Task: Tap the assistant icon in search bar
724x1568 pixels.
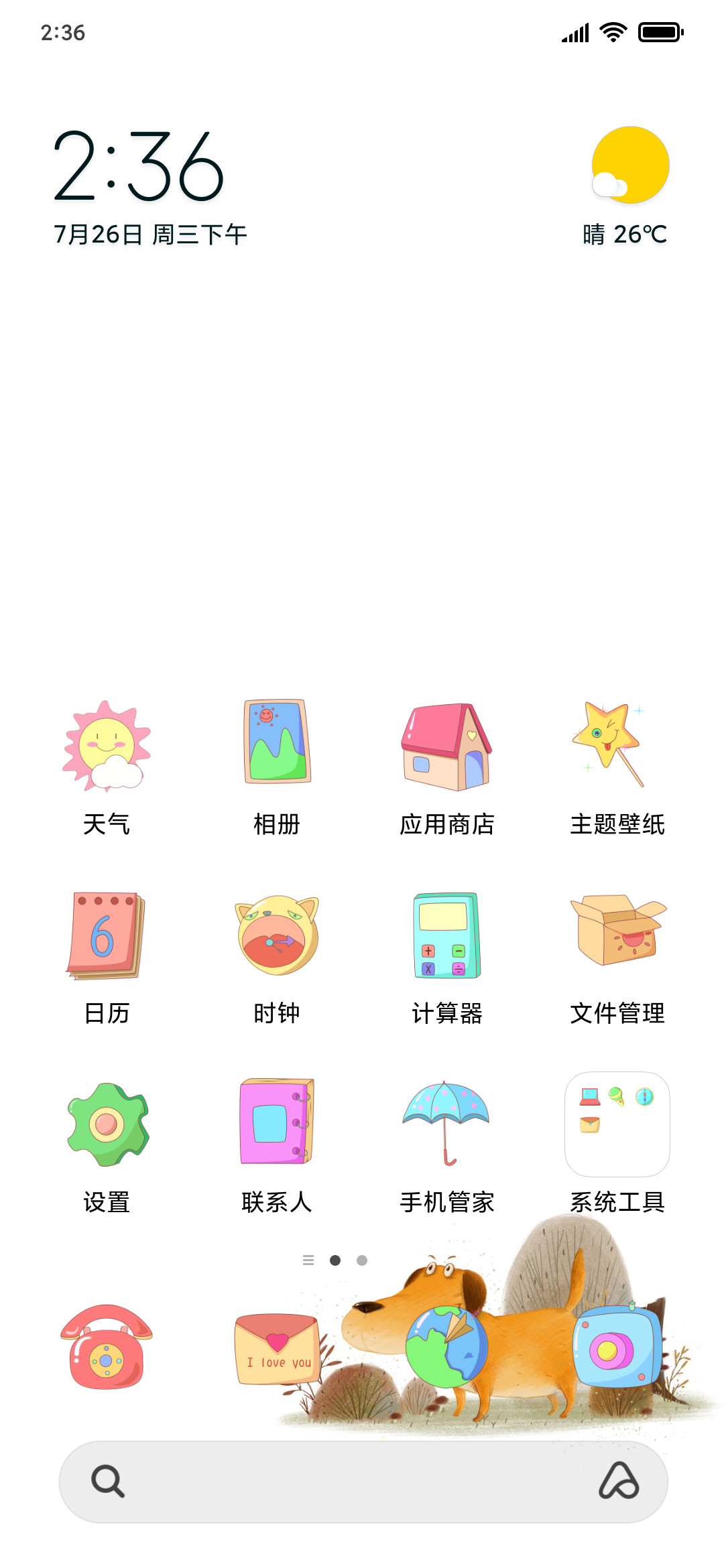Action: 619,1481
